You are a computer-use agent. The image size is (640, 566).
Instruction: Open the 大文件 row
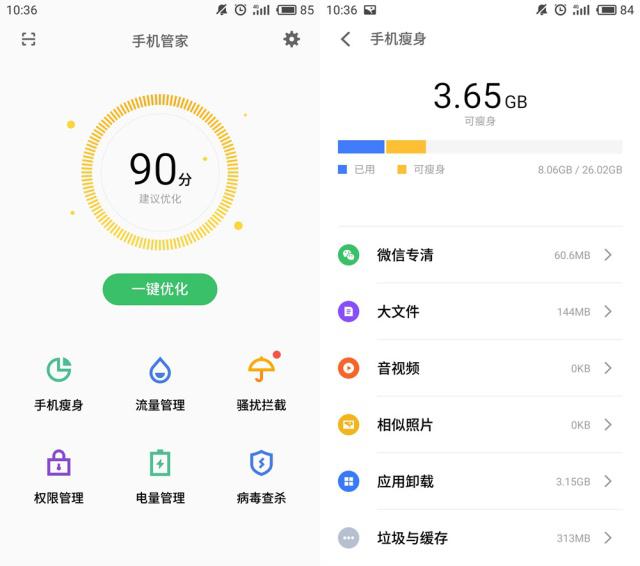(480, 312)
